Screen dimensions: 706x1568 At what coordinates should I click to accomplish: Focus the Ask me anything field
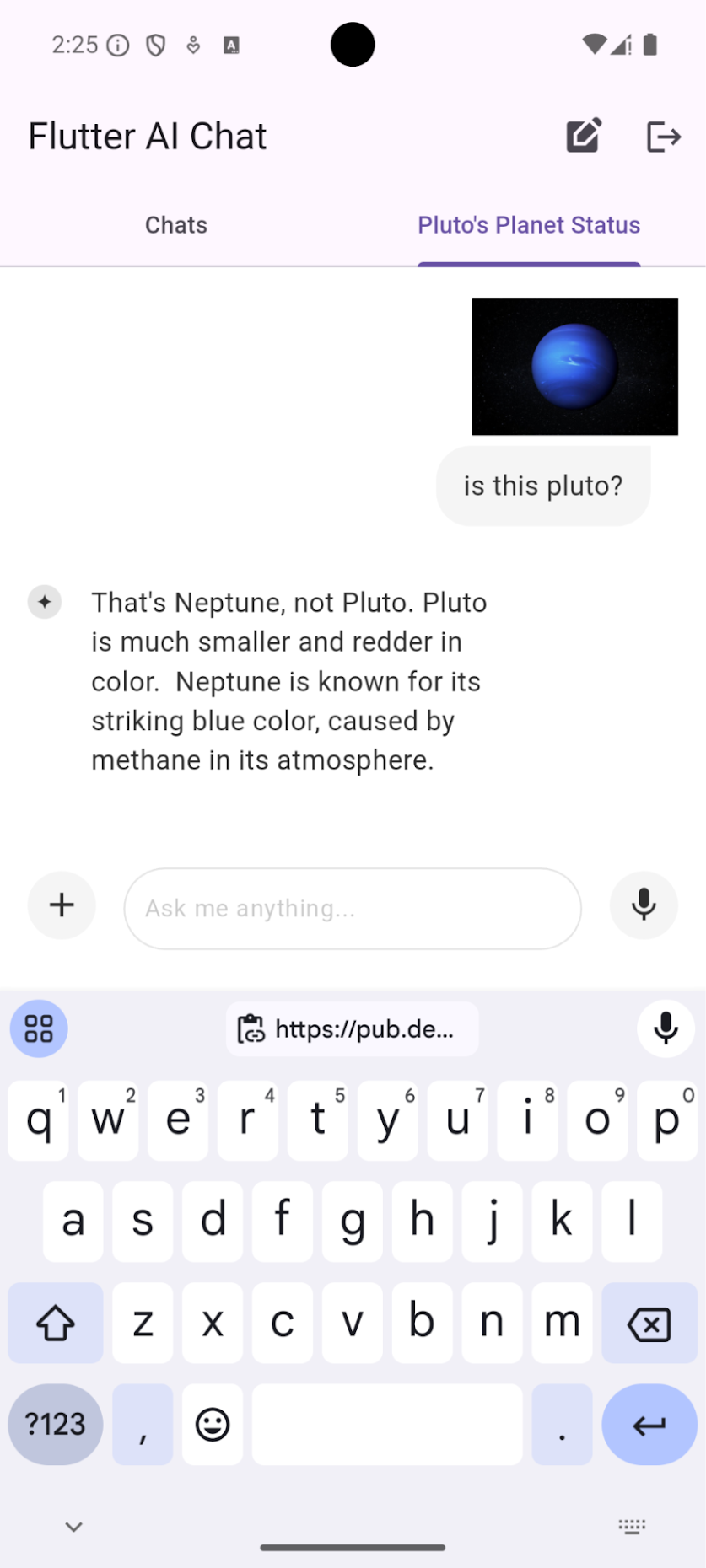[x=353, y=909]
